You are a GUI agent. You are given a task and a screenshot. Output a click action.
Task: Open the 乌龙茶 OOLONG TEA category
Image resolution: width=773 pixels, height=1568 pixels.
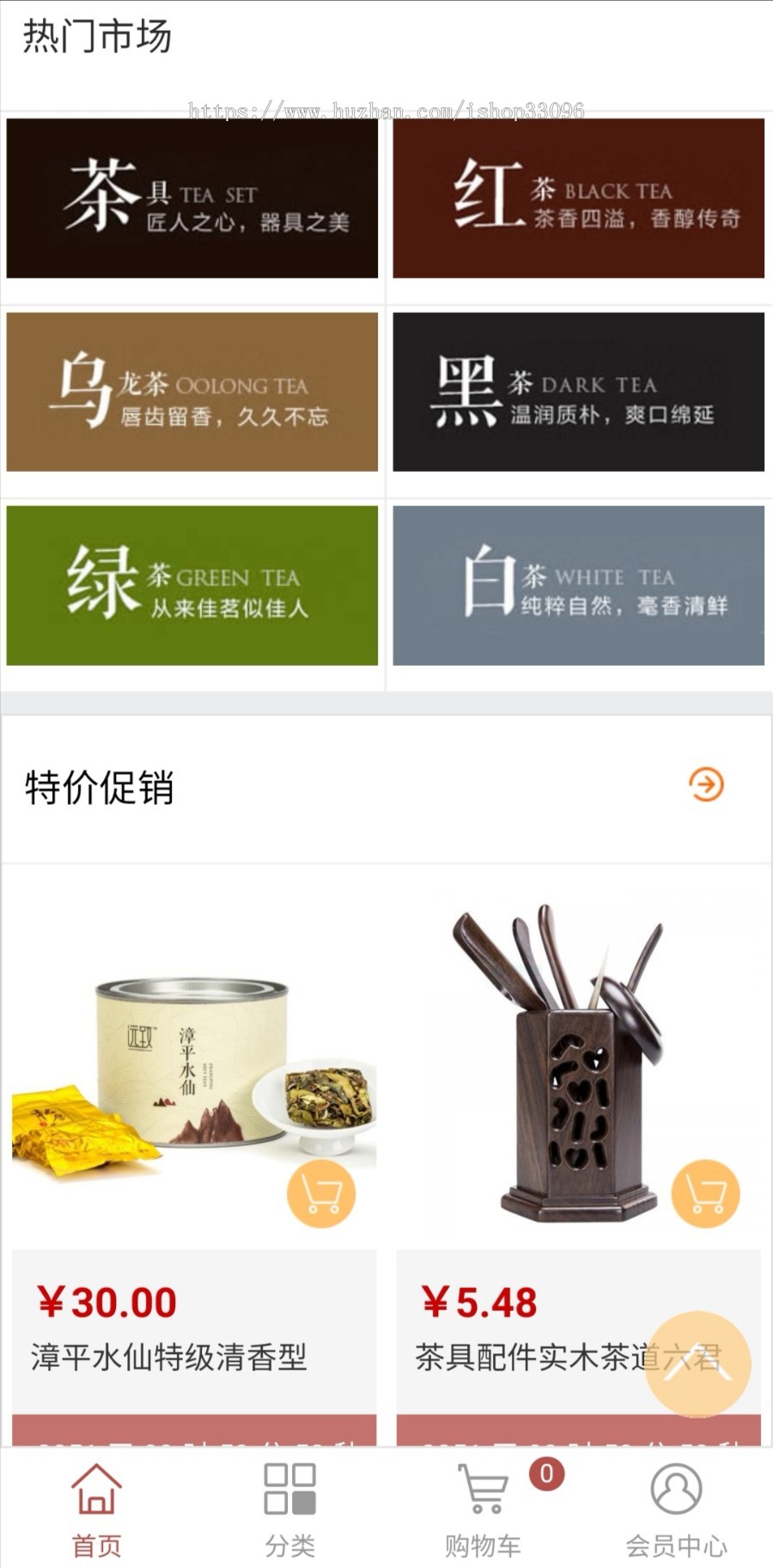point(192,391)
